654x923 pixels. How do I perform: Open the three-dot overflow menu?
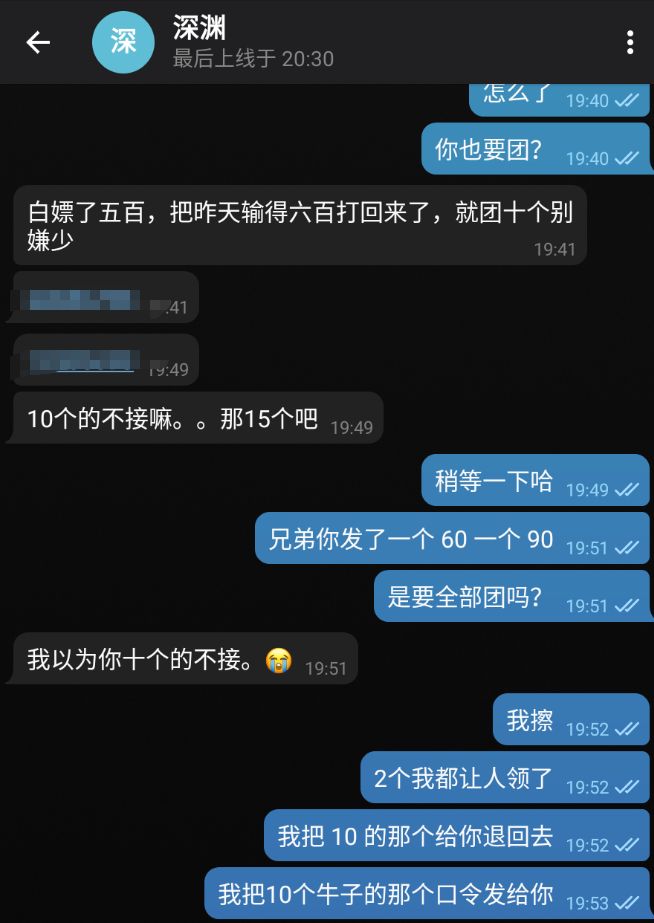(x=630, y=42)
